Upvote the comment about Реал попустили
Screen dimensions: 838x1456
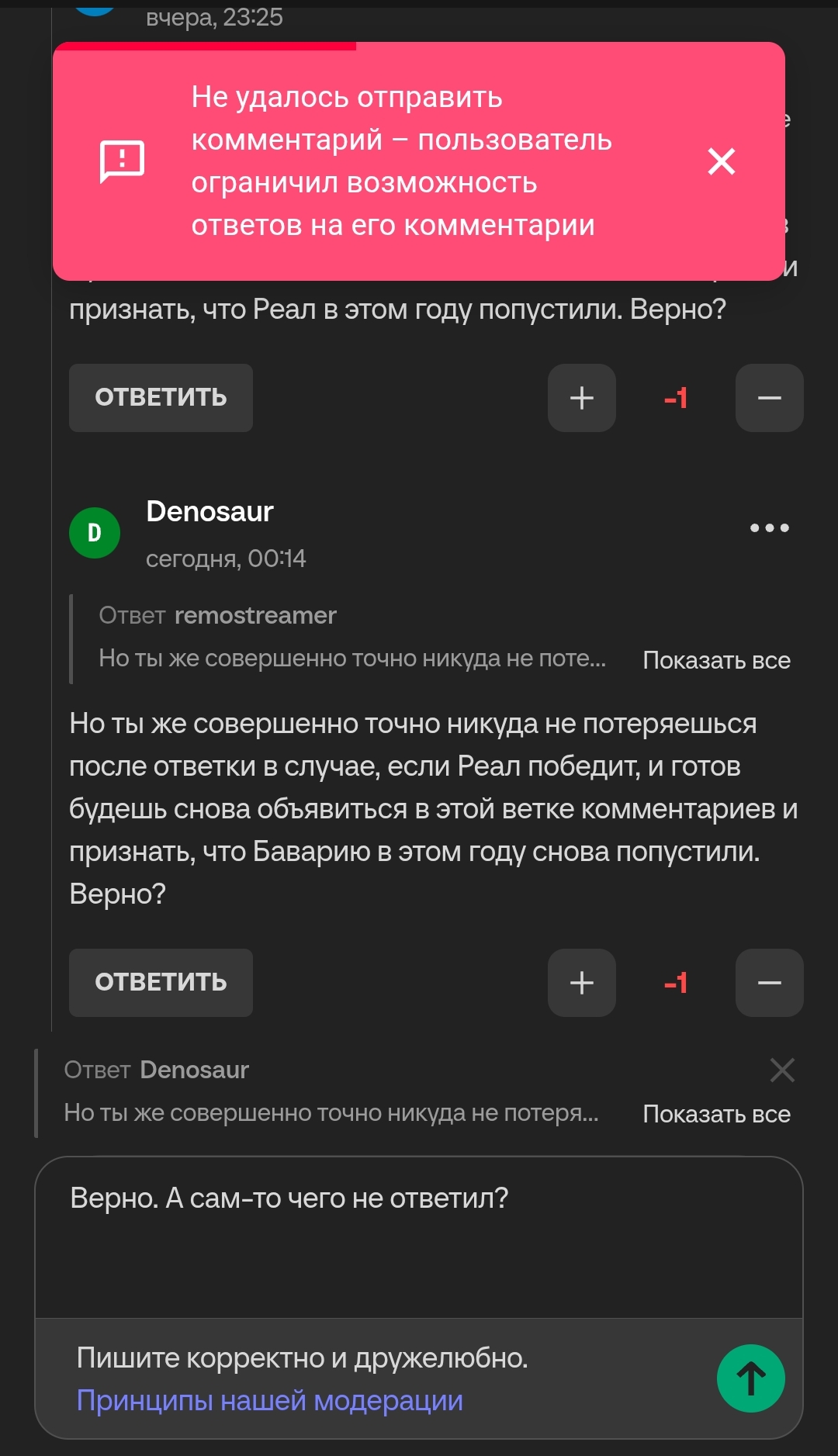[582, 398]
